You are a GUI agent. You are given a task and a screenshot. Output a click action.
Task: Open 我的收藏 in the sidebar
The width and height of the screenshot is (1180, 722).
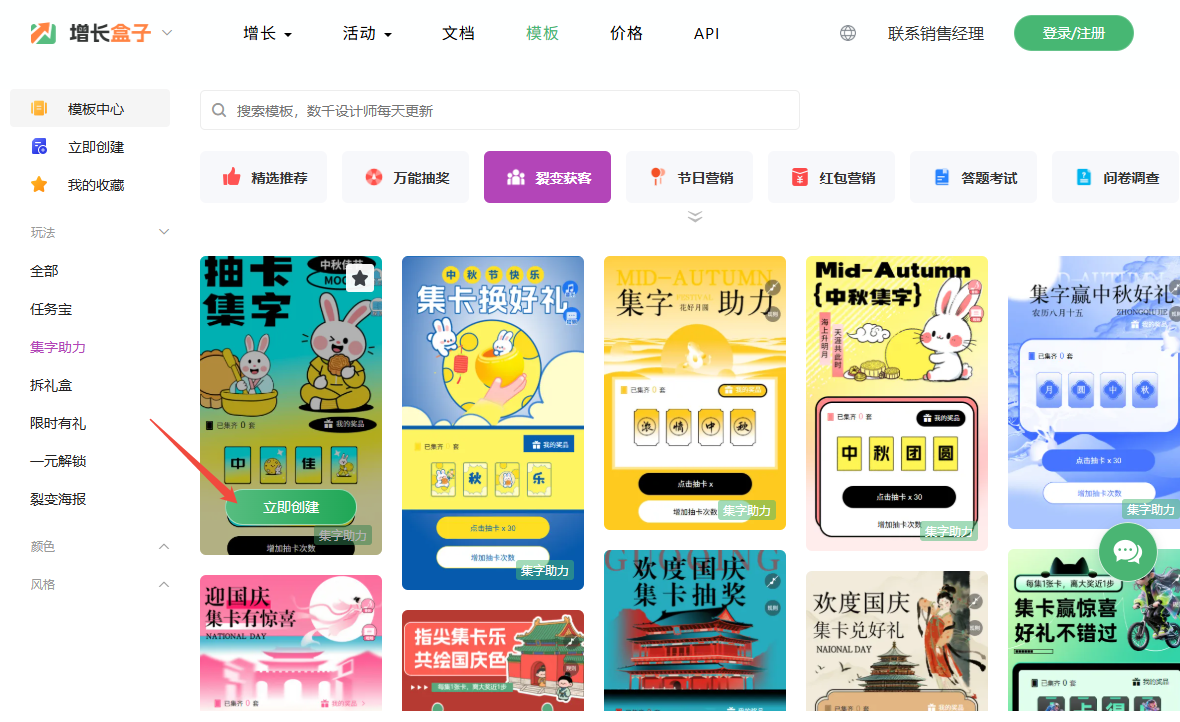click(x=96, y=185)
